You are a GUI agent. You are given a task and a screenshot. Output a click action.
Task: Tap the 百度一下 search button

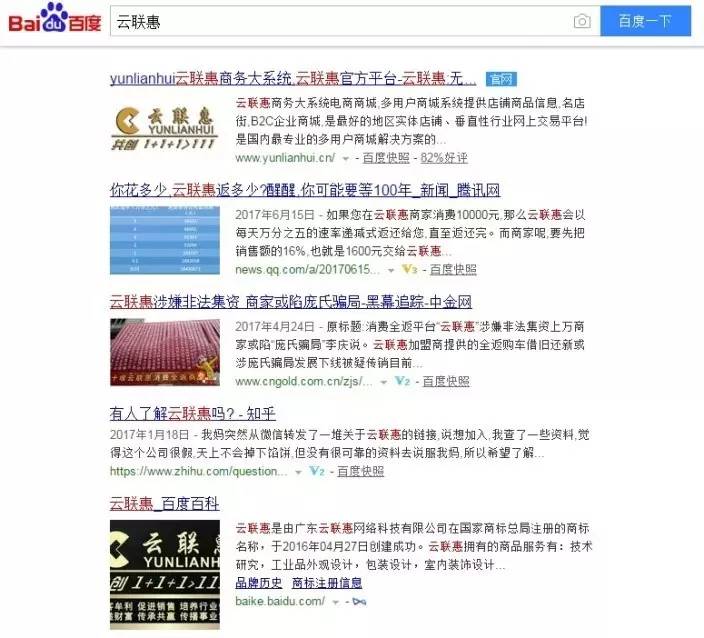tap(645, 21)
